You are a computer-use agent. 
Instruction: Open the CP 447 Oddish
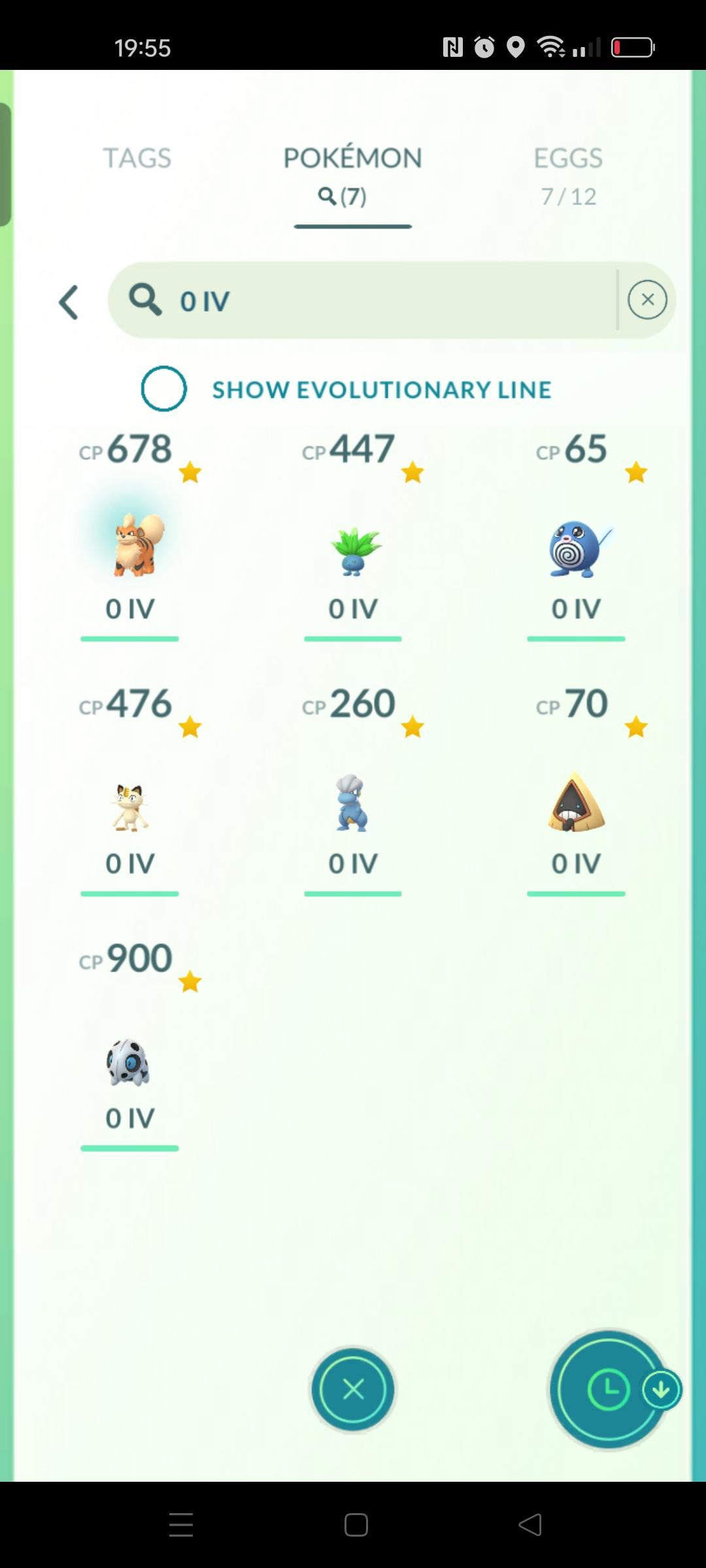click(x=353, y=551)
